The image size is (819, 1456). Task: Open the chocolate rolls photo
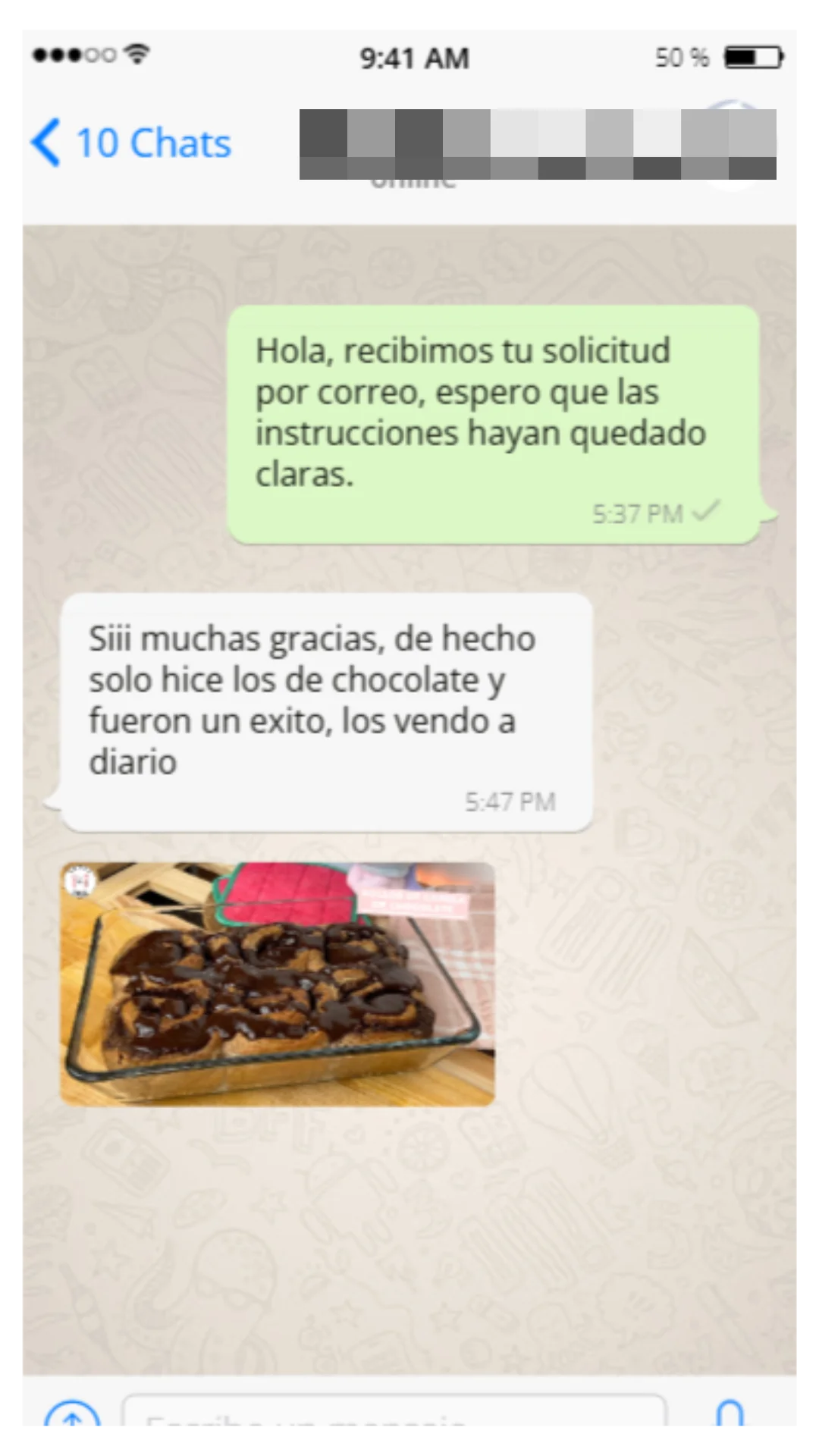pyautogui.click(x=278, y=984)
